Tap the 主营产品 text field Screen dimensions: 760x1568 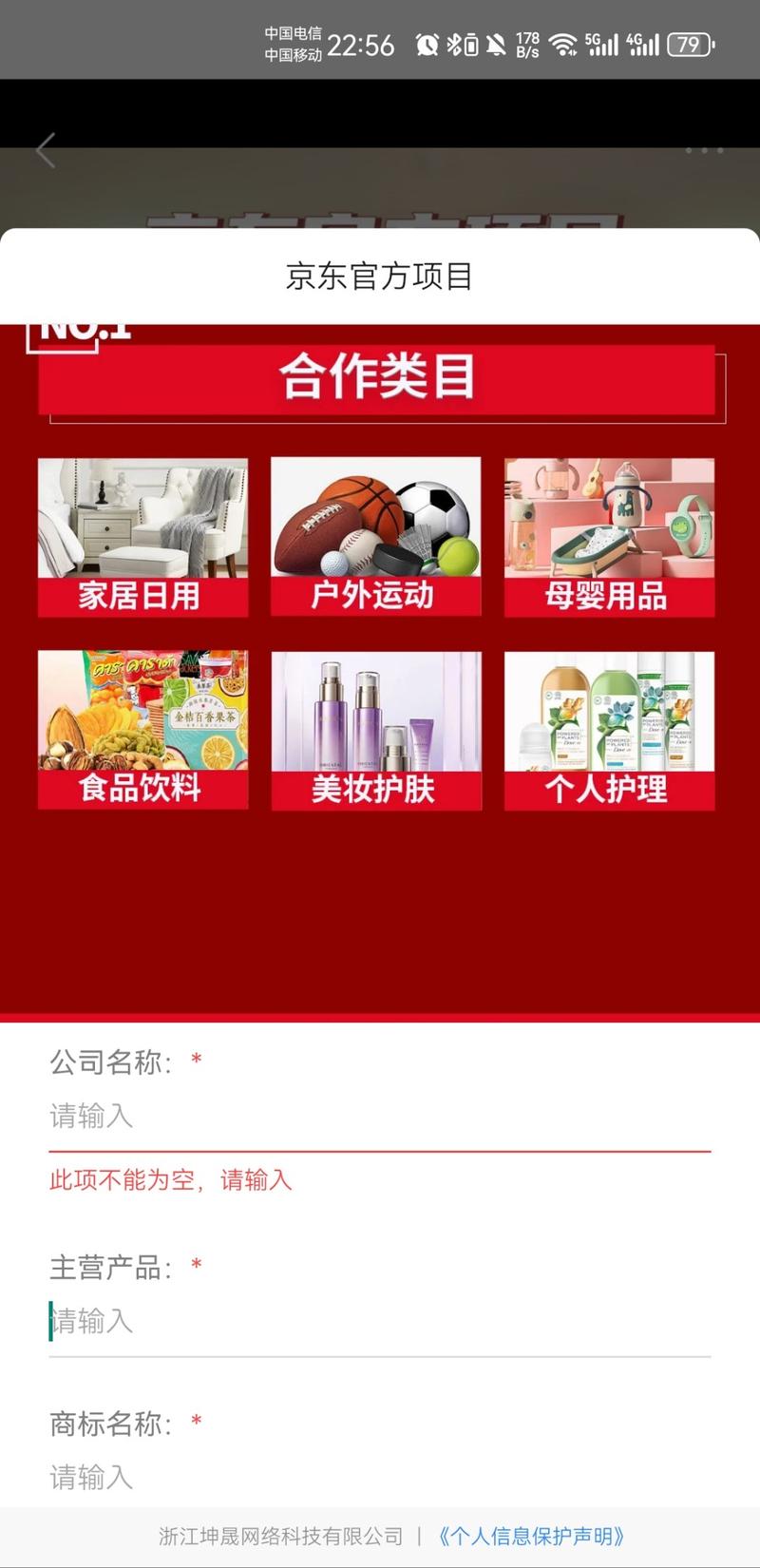(x=380, y=1322)
